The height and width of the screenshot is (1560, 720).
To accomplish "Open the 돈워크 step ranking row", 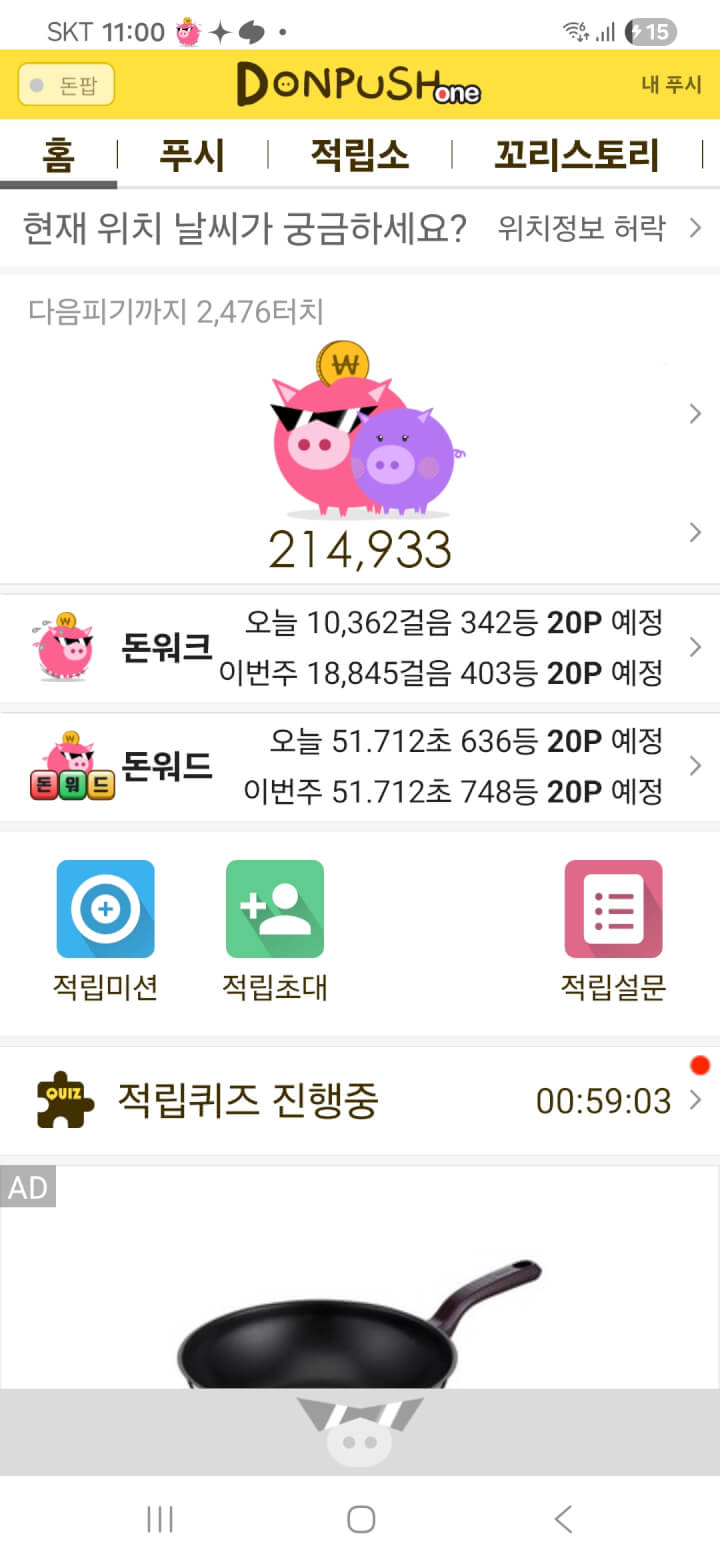I will click(360, 648).
